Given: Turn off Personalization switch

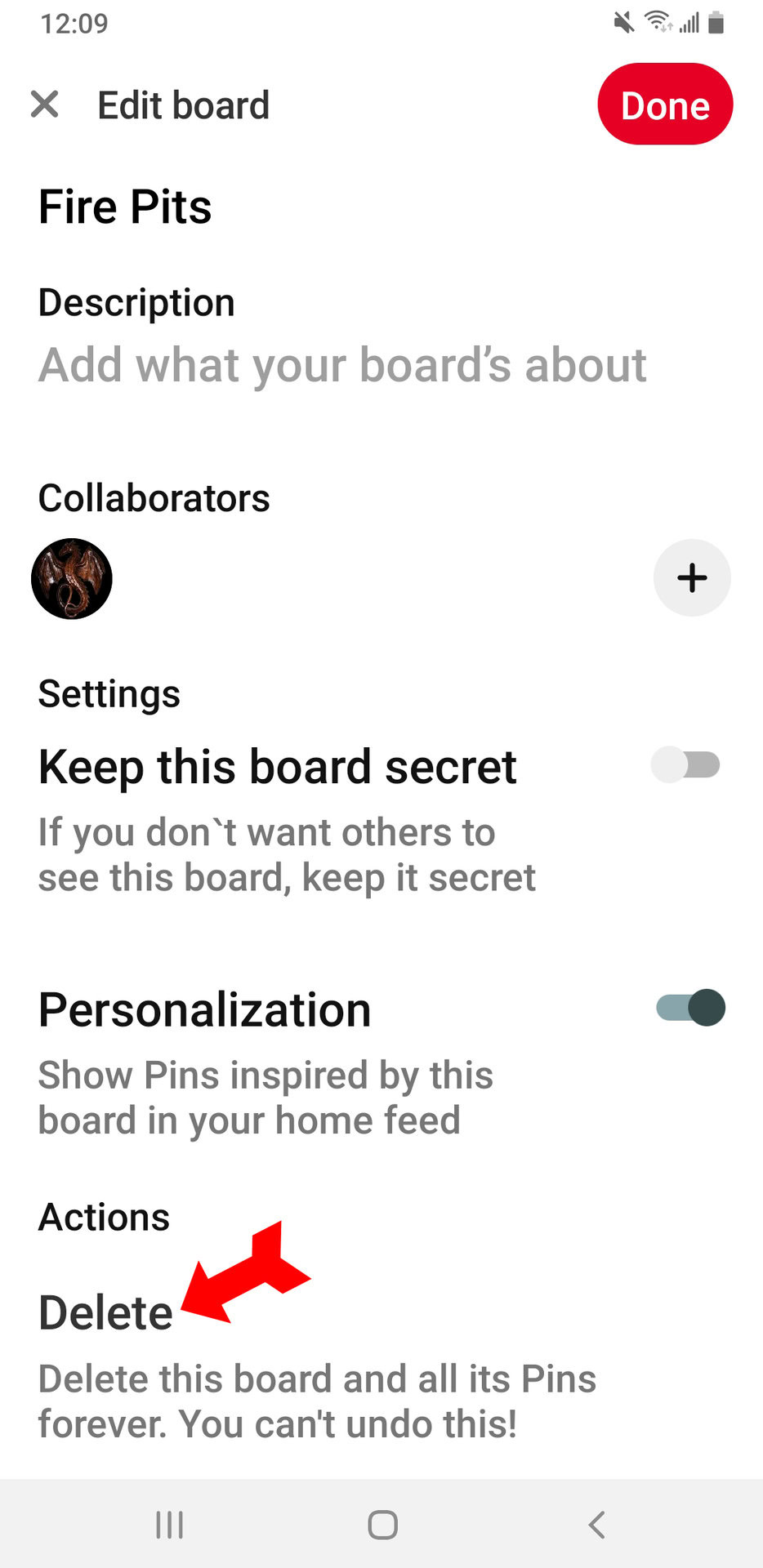Looking at the screenshot, I should click(x=690, y=1008).
